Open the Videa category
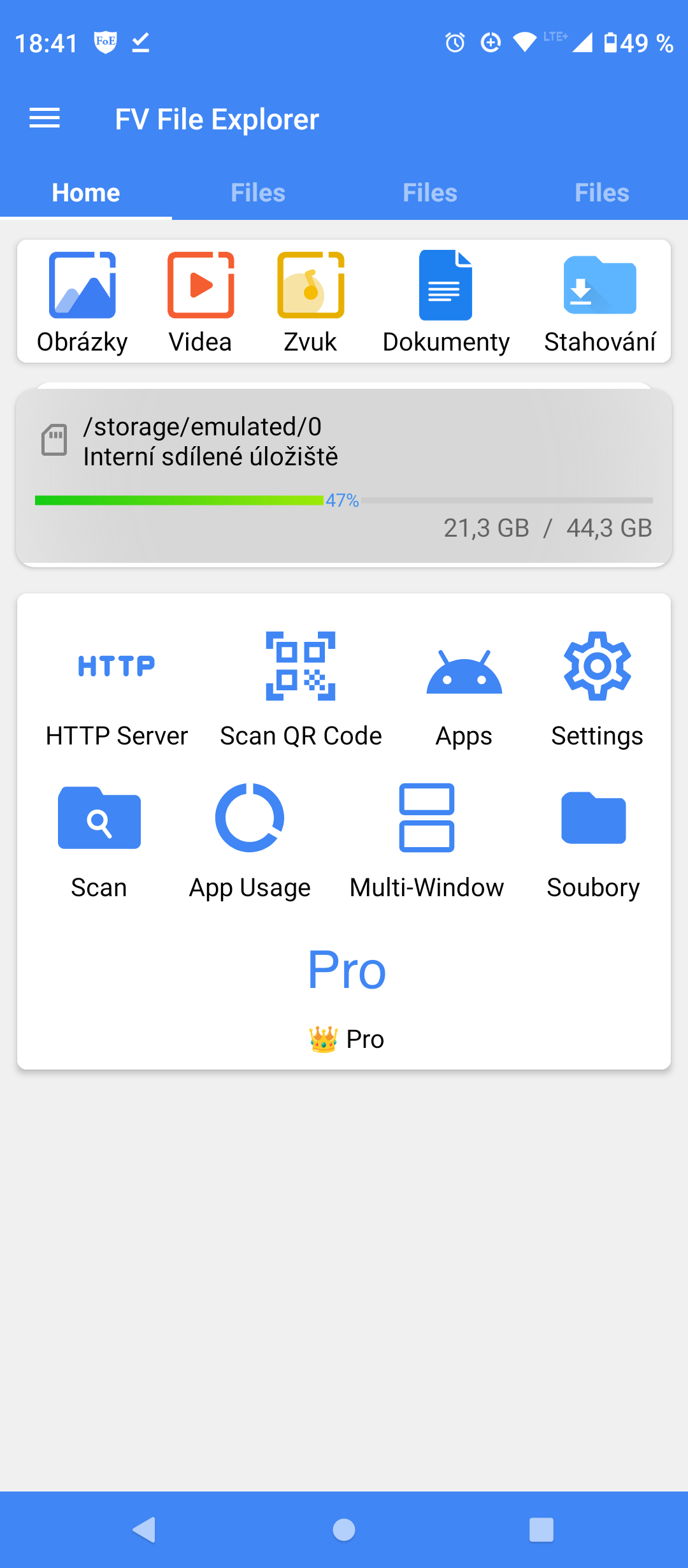The width and height of the screenshot is (688, 1568). coord(201,303)
